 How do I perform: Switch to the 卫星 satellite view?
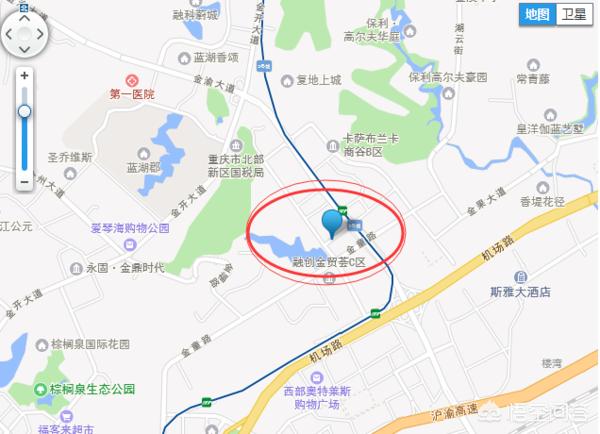pos(574,13)
